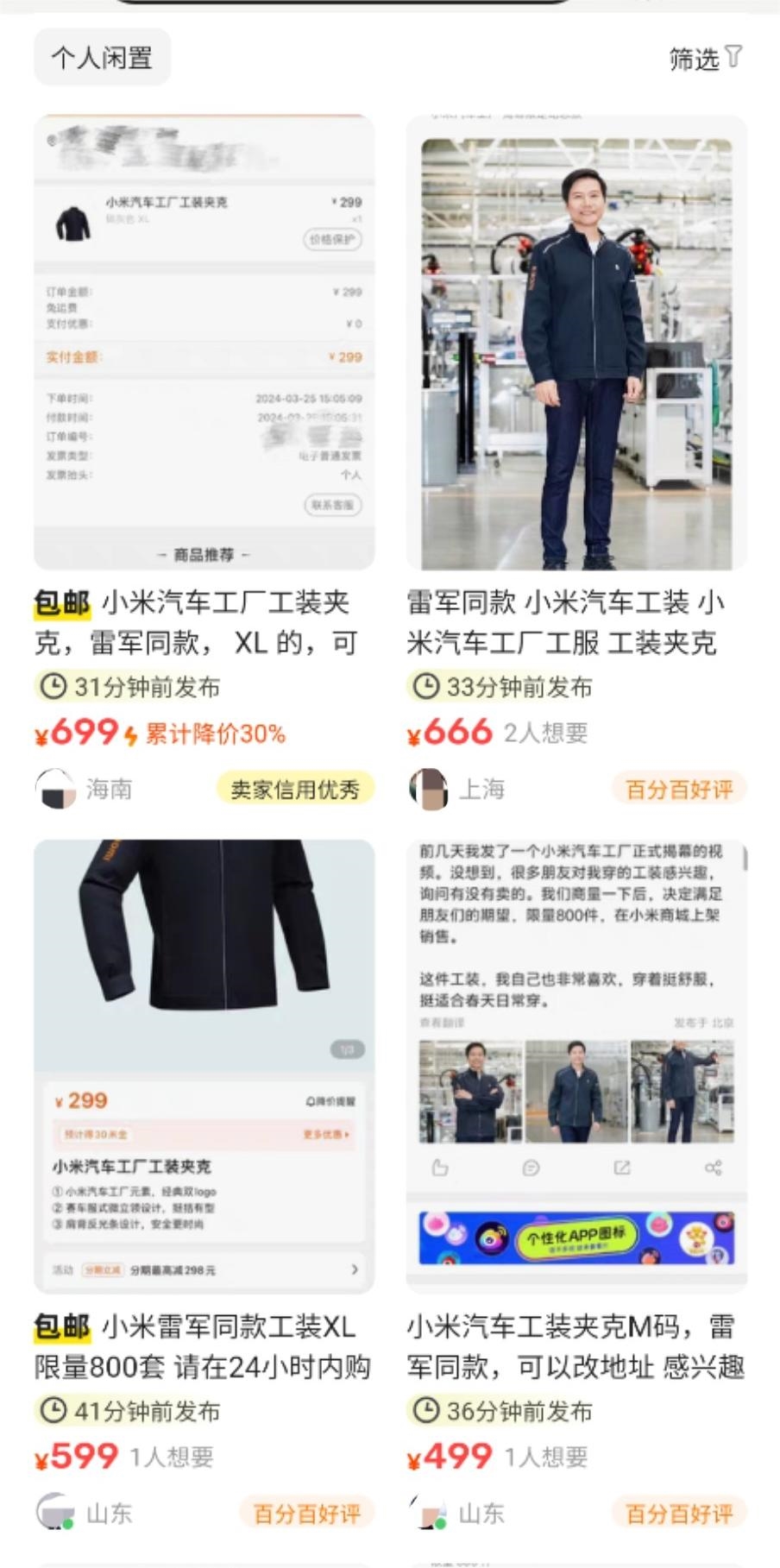Image resolution: width=780 pixels, height=1568 pixels.
Task: Open the ¥666 雷军同款 listing from 上海
Action: (576, 345)
